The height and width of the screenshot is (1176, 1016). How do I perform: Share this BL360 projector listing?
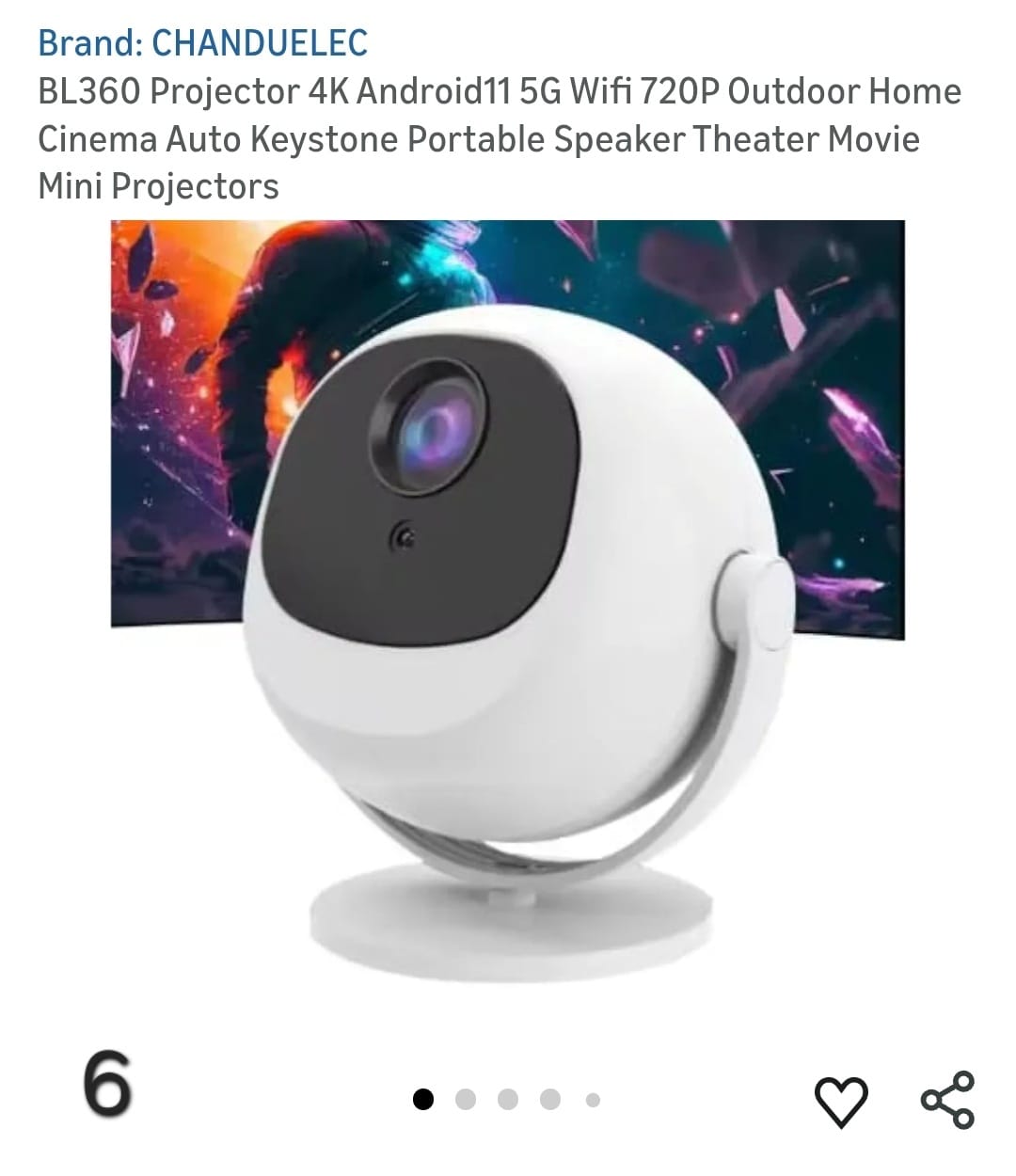pyautogui.click(x=947, y=1099)
